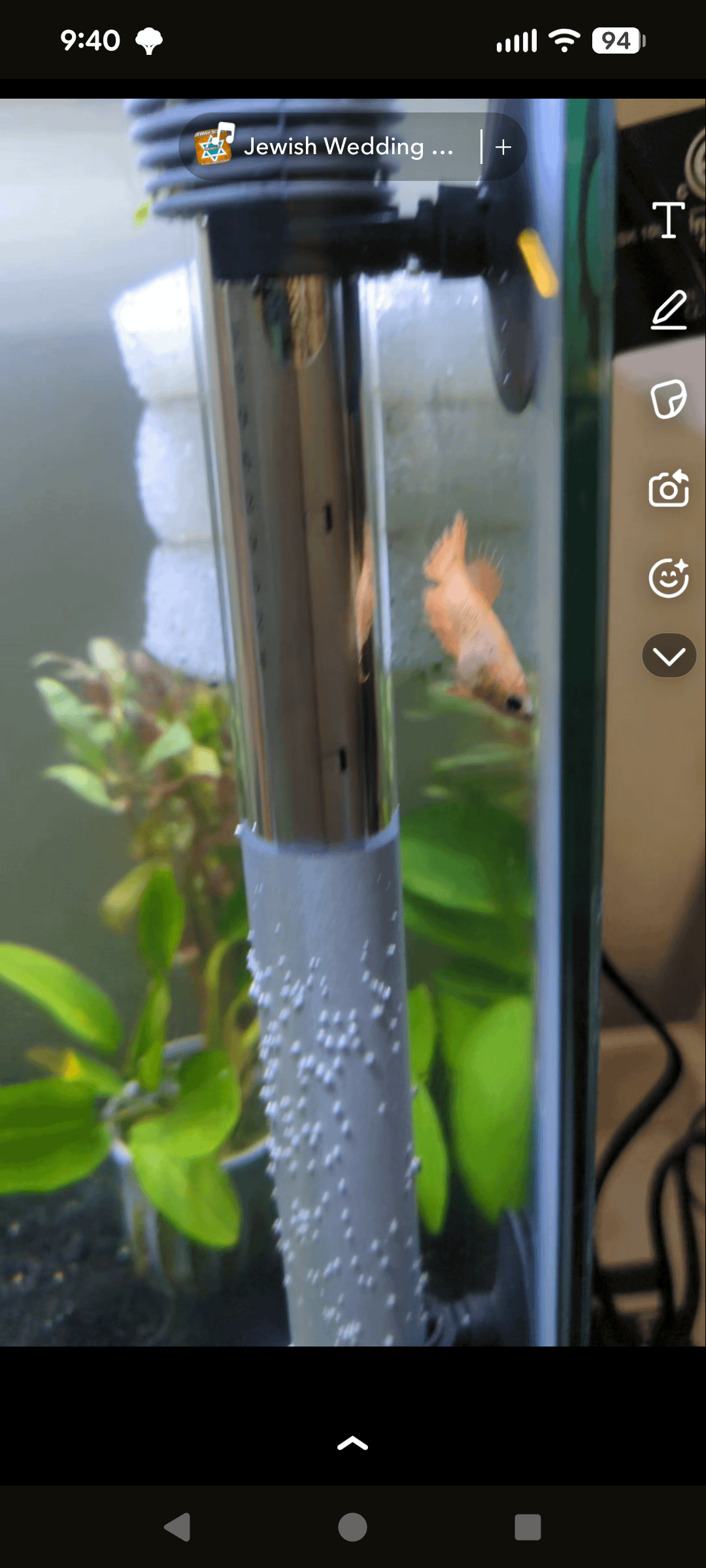
Task: Expand more editing tools with down chevron
Action: 669,656
